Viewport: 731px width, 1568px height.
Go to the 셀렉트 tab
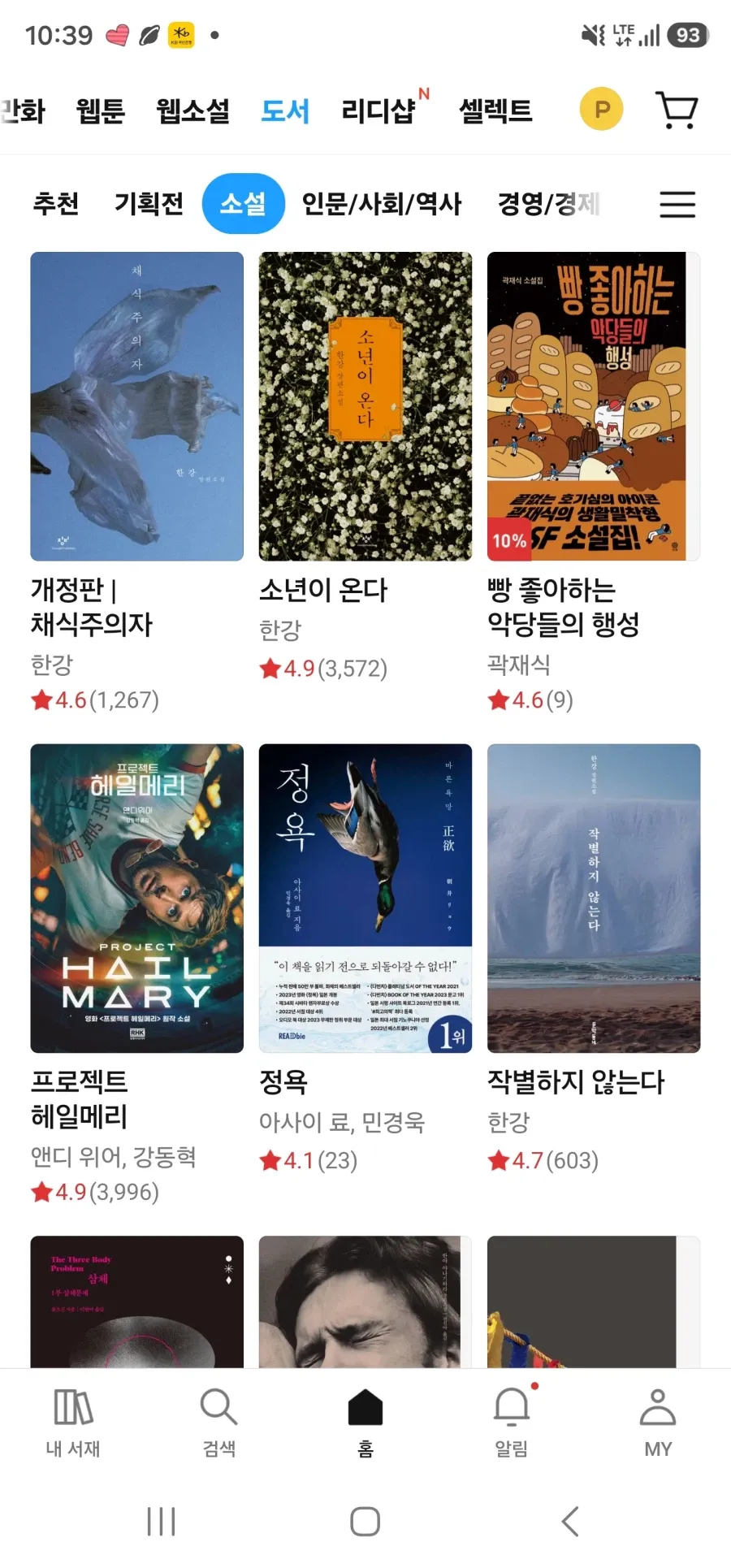click(x=495, y=110)
